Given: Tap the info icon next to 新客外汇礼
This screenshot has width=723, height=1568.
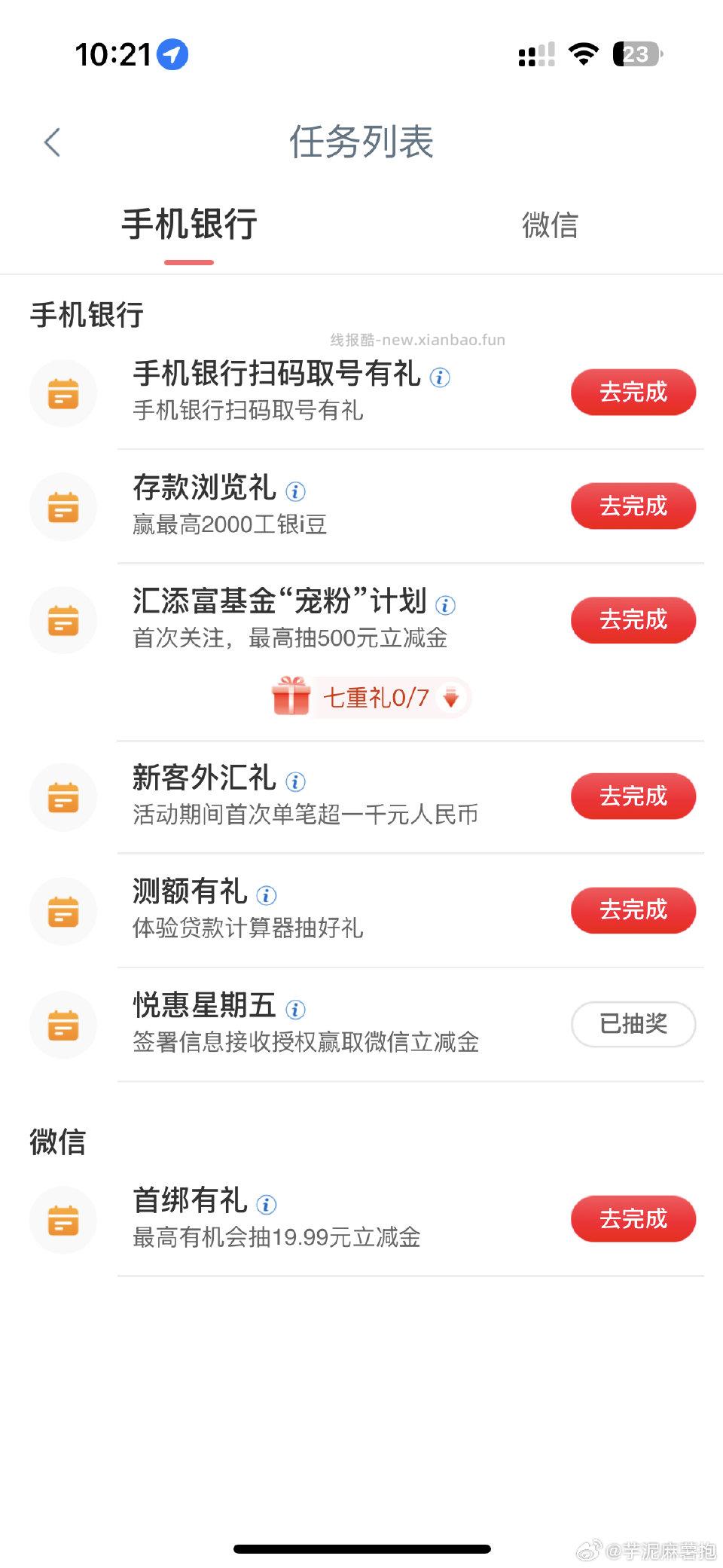Looking at the screenshot, I should point(296,782).
